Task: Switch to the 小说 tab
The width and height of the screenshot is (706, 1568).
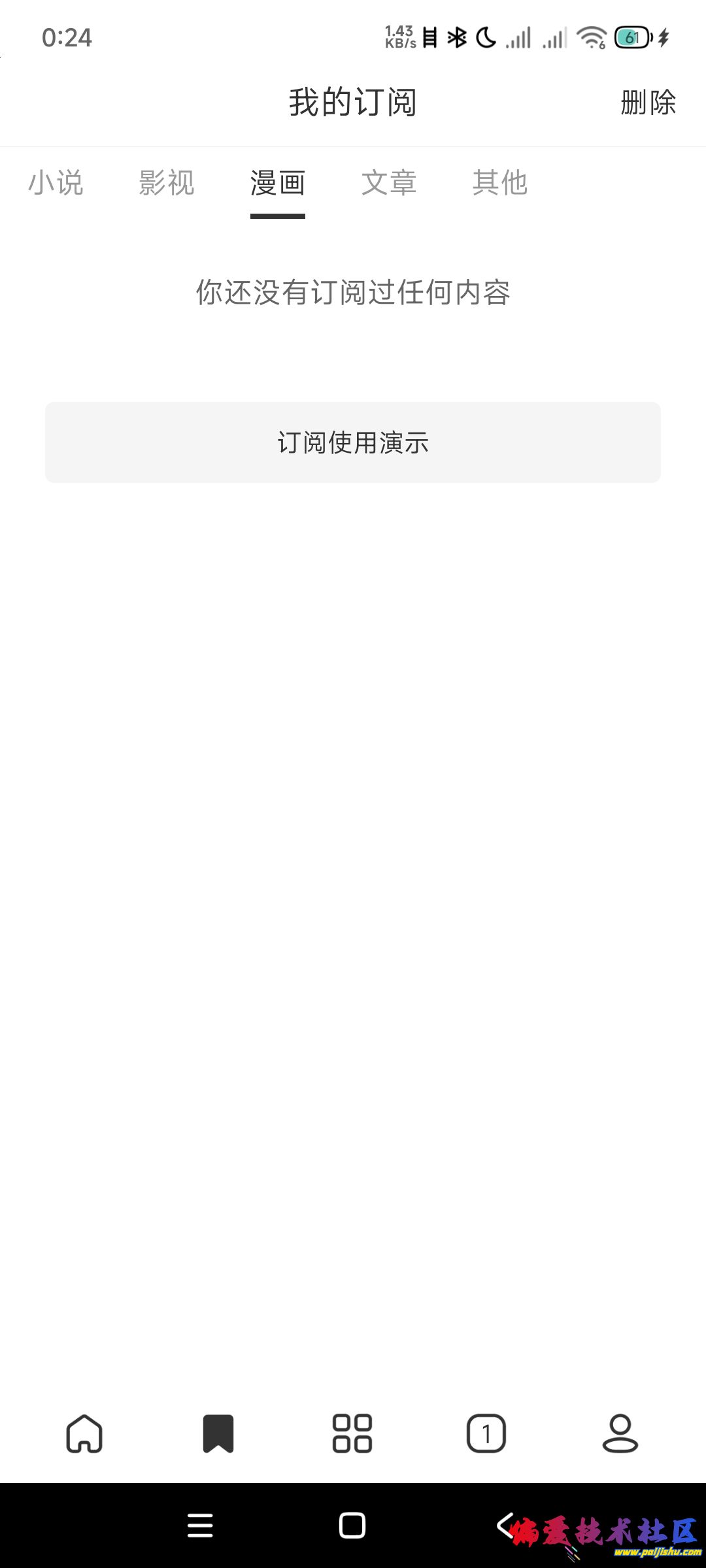Action: tap(55, 184)
